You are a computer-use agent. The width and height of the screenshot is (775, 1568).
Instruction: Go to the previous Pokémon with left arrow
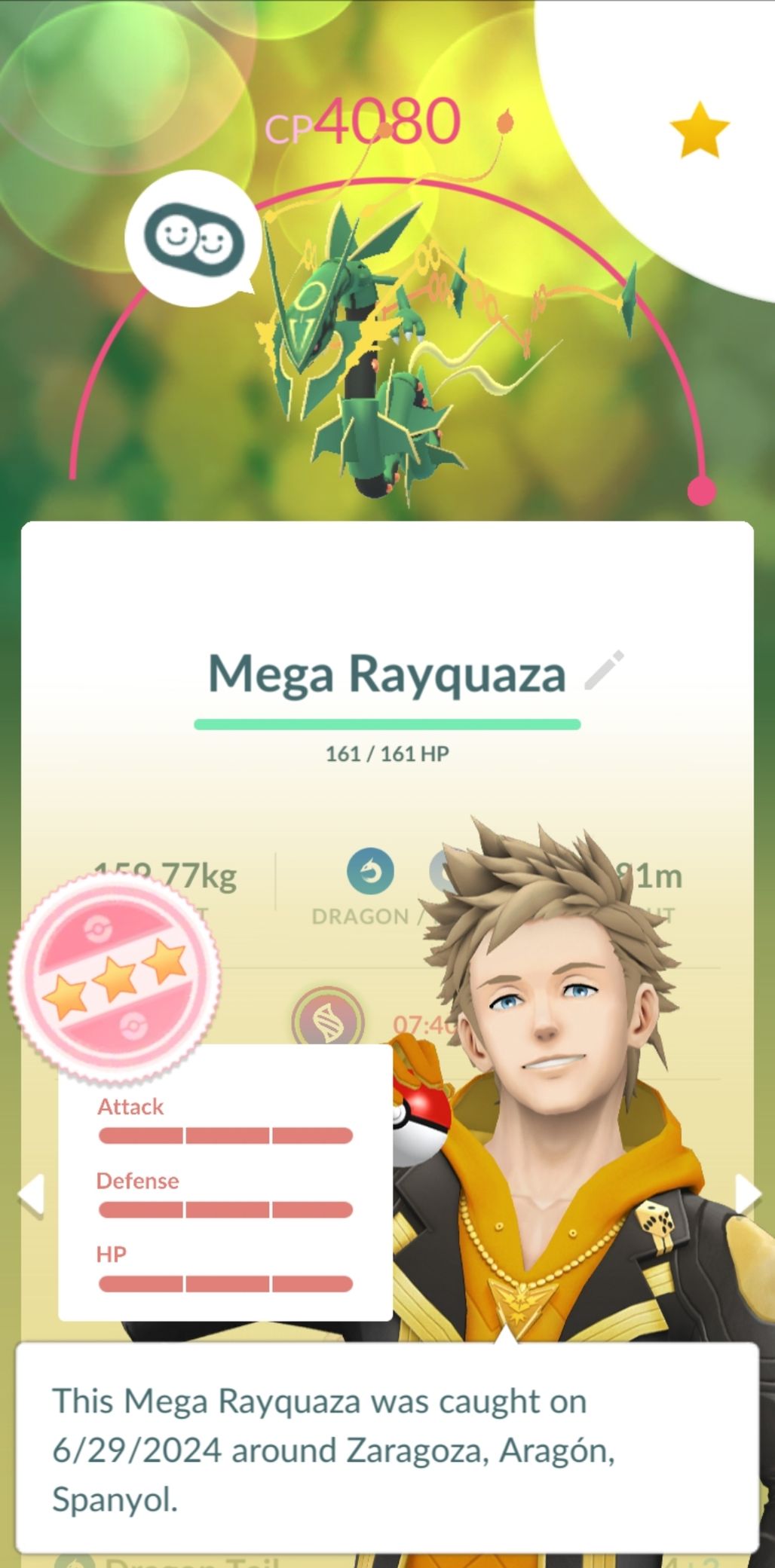[32, 1194]
